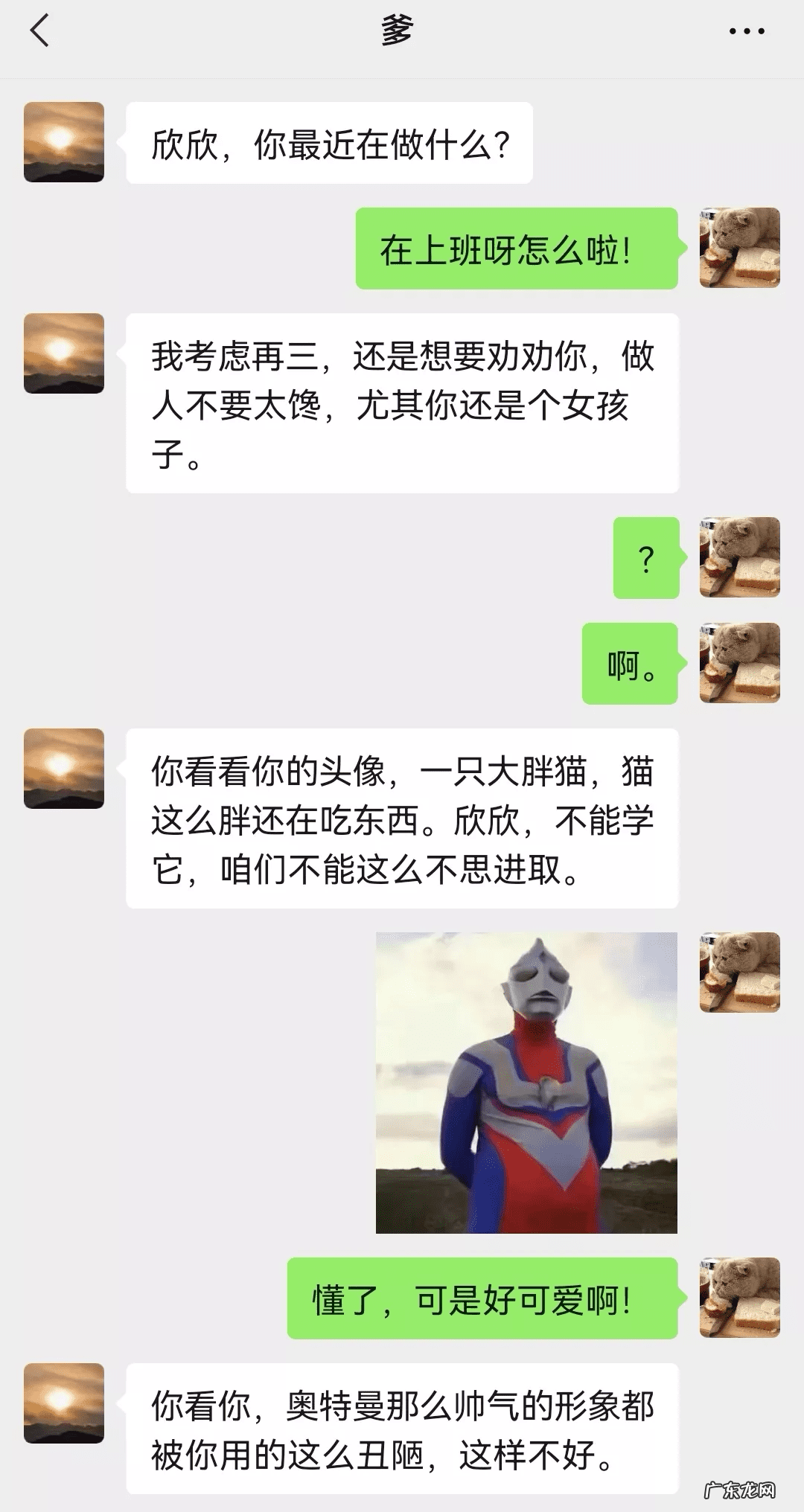The height and width of the screenshot is (1512, 804).
Task: Tap the message '欣欣，你最近在做什么?'
Action: click(331, 143)
